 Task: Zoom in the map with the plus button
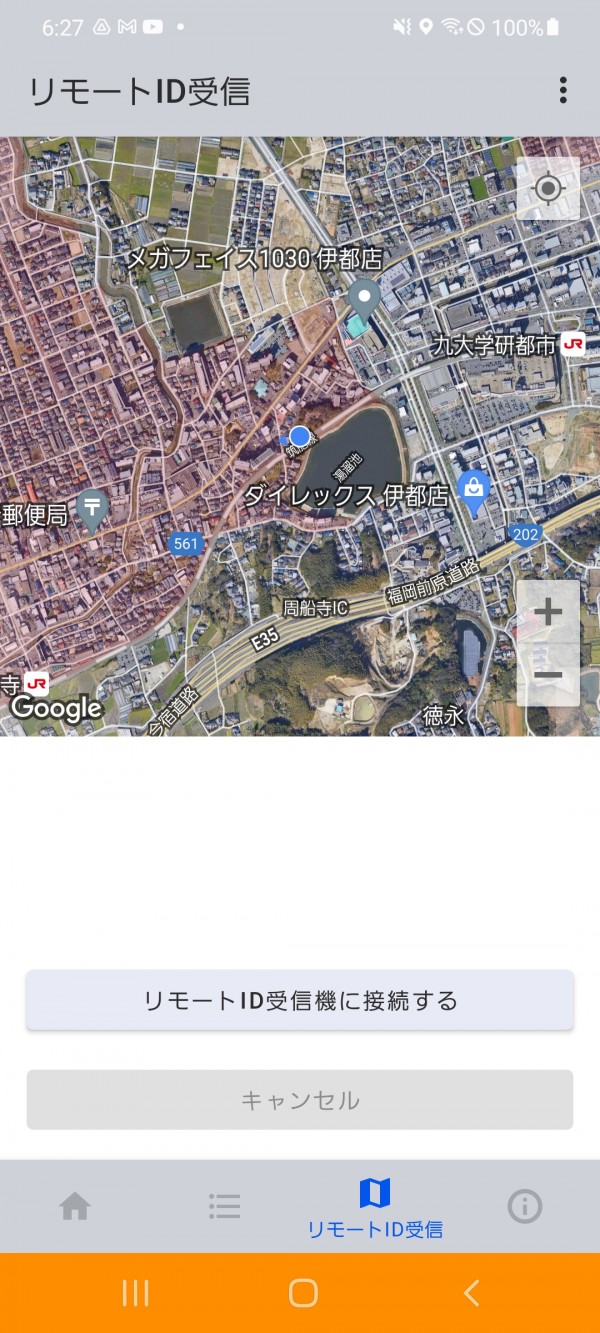(548, 611)
